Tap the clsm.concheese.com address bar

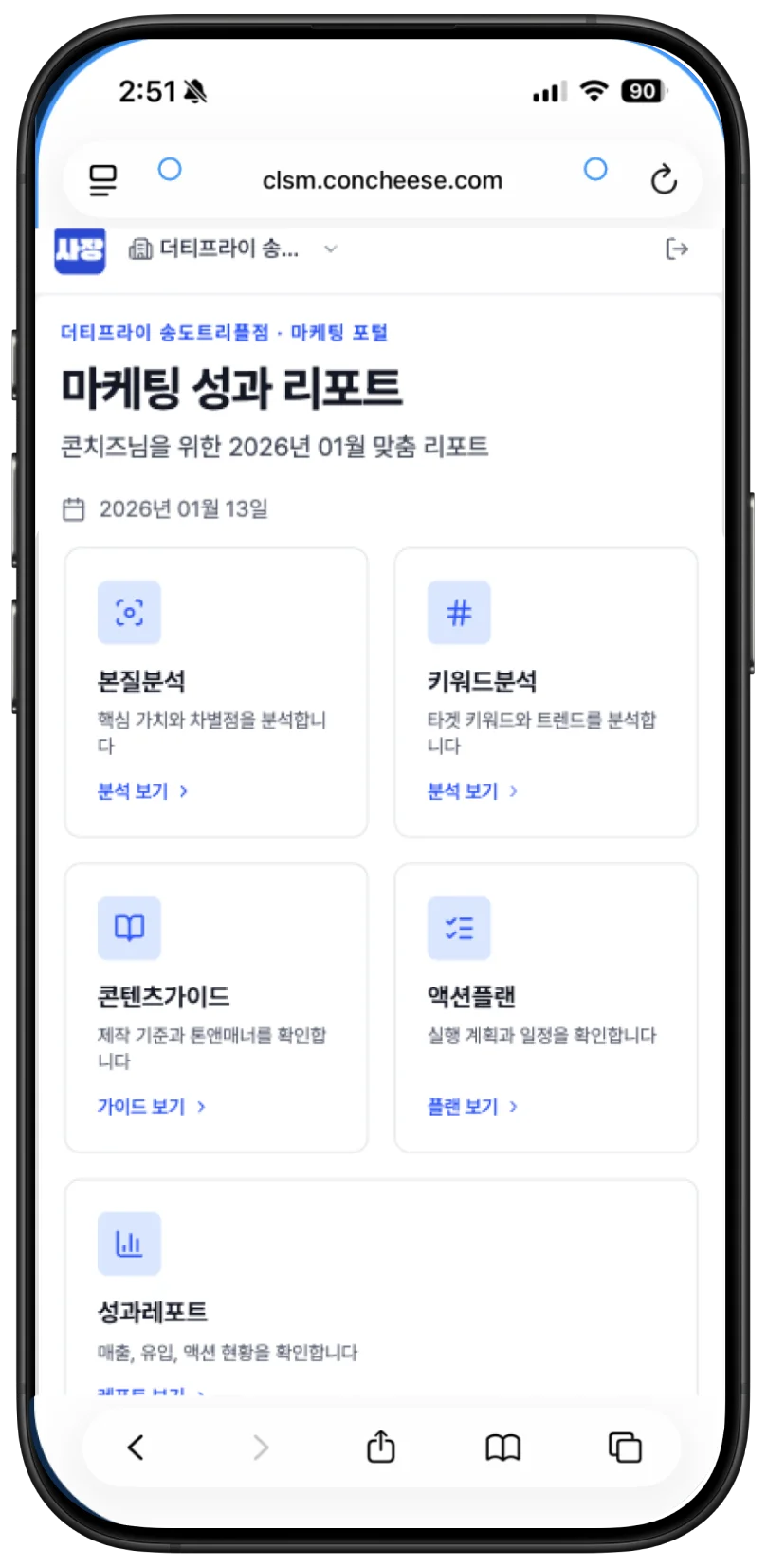click(x=382, y=179)
